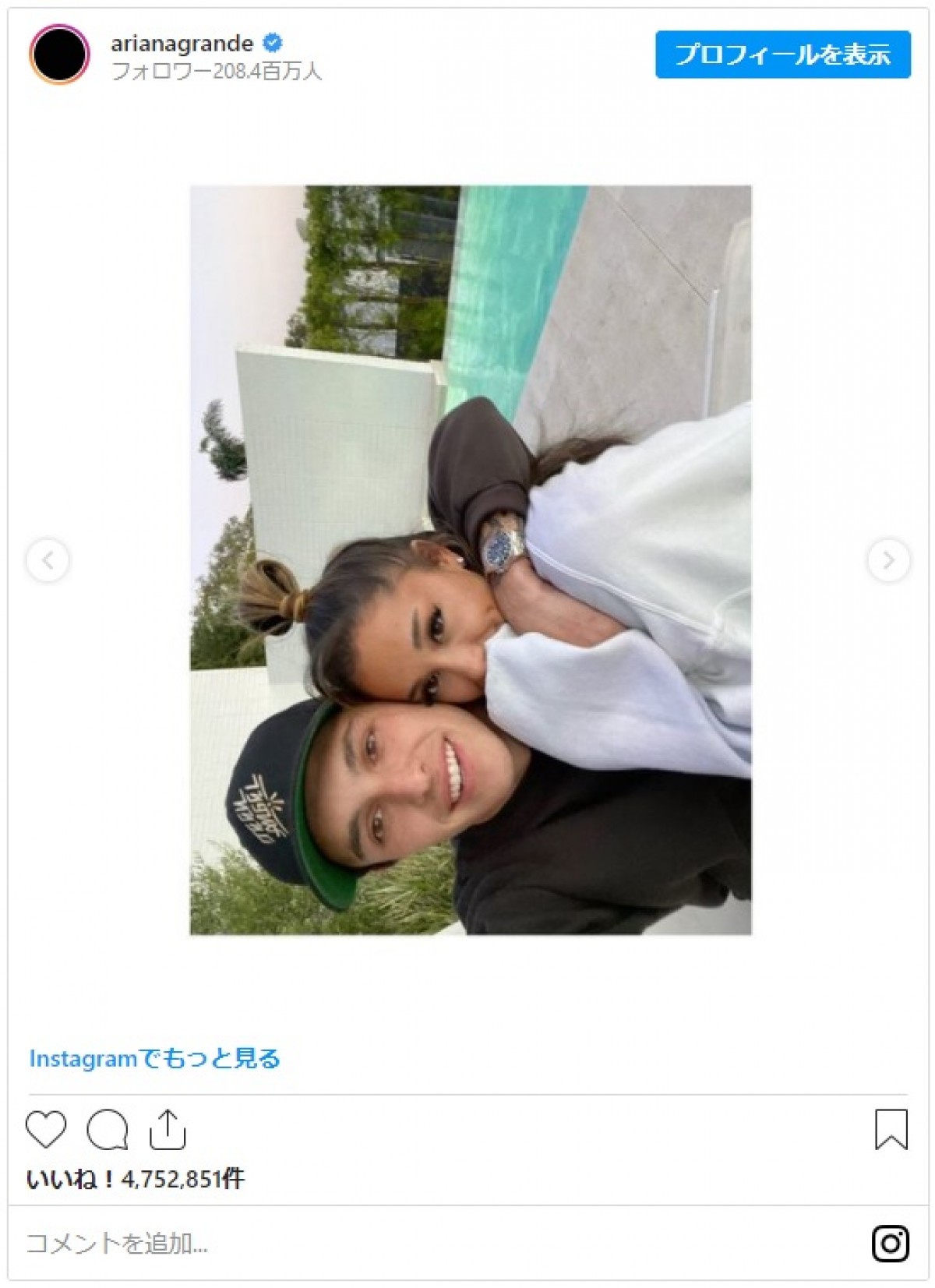
Task: Share this post
Action: [168, 1129]
